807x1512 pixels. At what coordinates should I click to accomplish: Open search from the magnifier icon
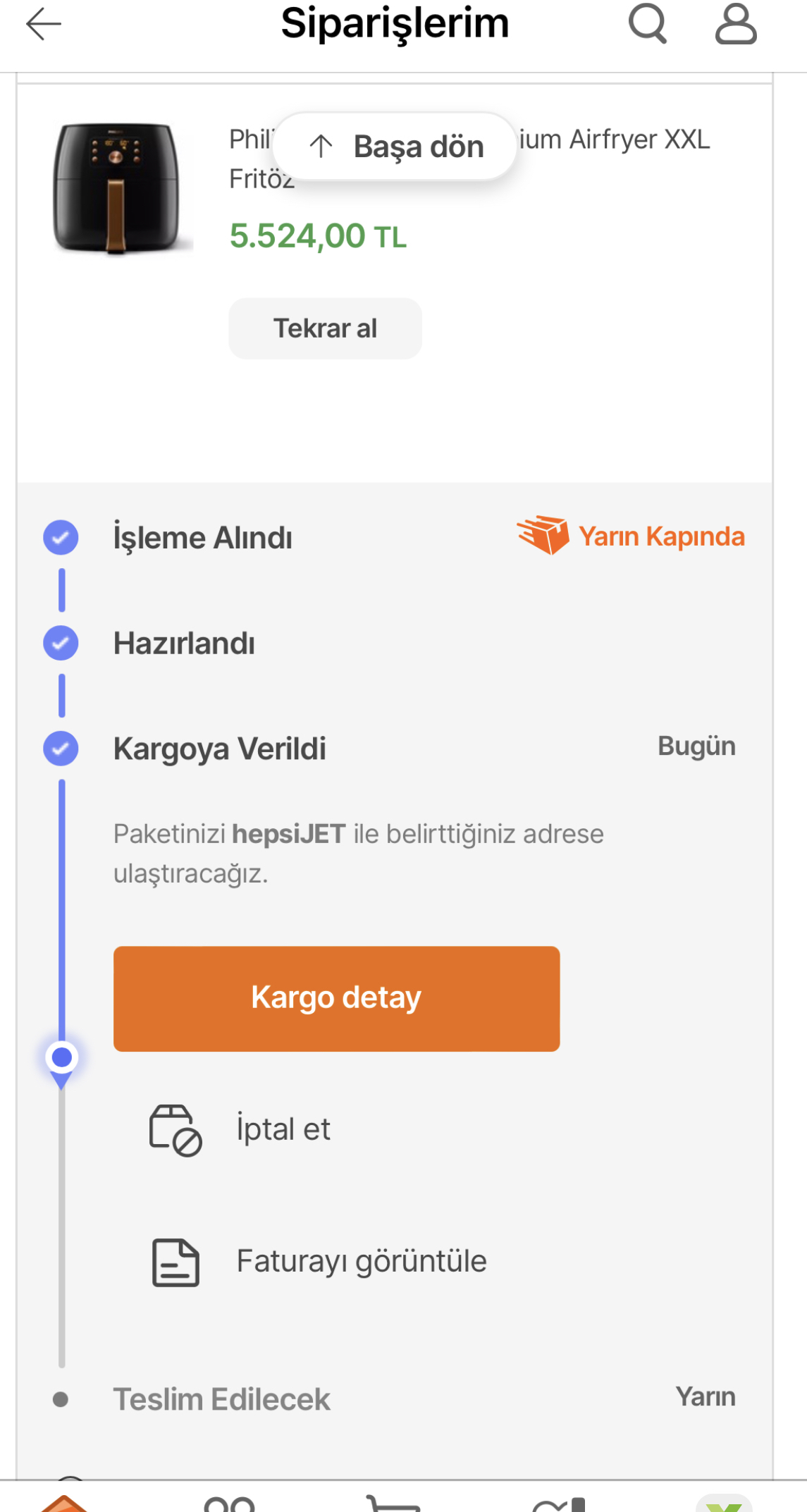tap(648, 24)
